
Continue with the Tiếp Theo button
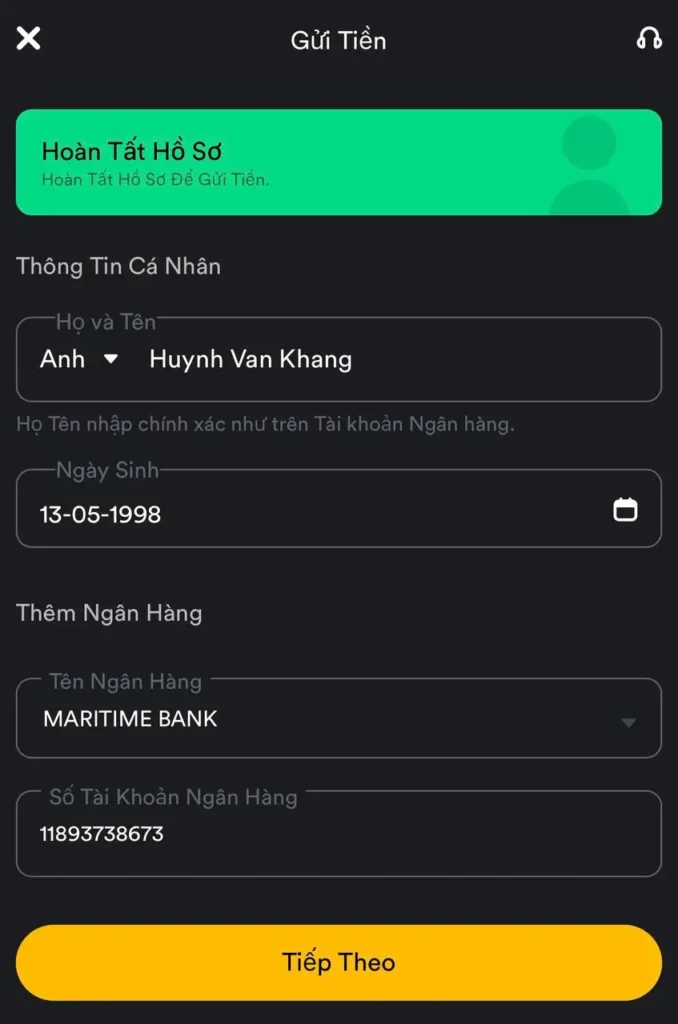338,962
